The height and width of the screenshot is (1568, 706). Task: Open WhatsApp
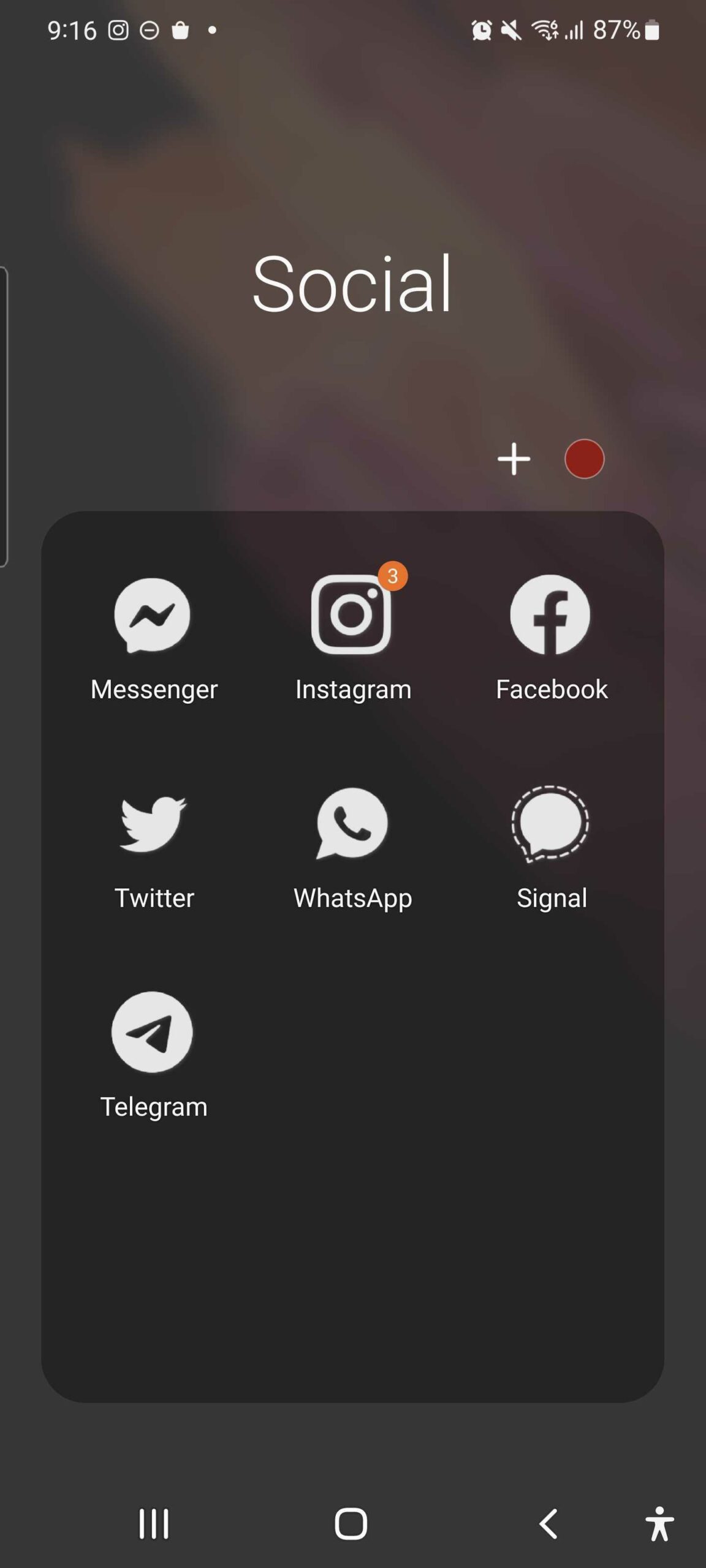(x=352, y=824)
